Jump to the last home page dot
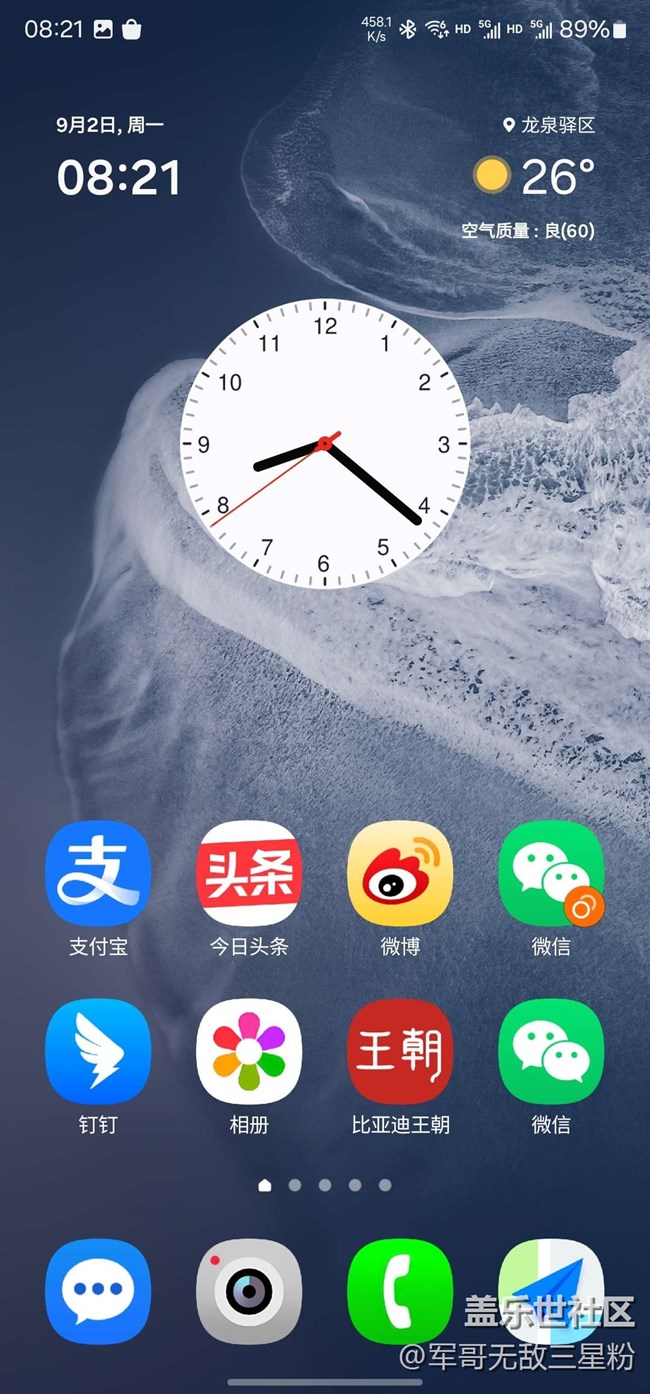The image size is (650, 1394). click(x=385, y=1185)
